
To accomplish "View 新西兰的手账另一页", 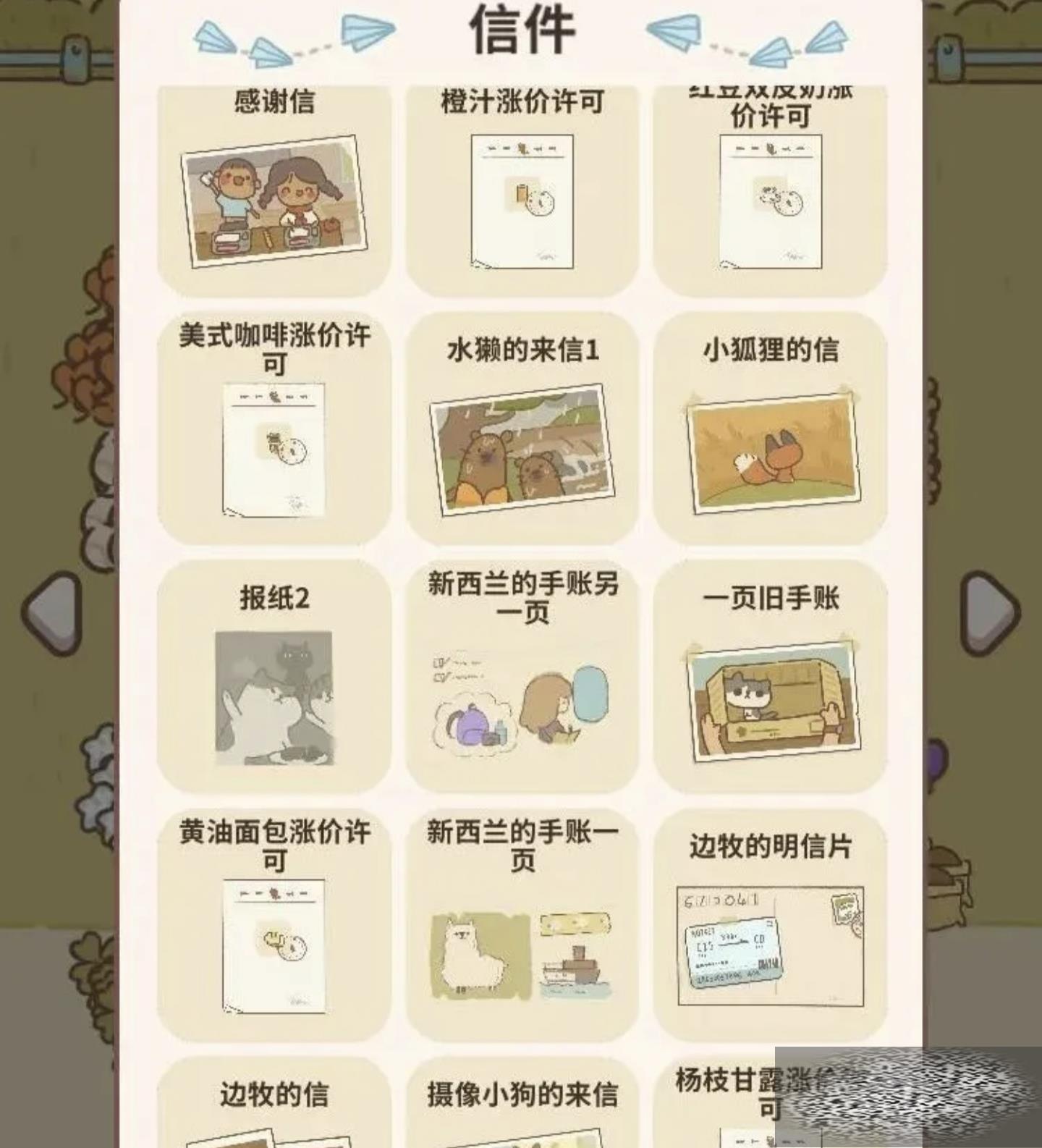I will (522, 676).
